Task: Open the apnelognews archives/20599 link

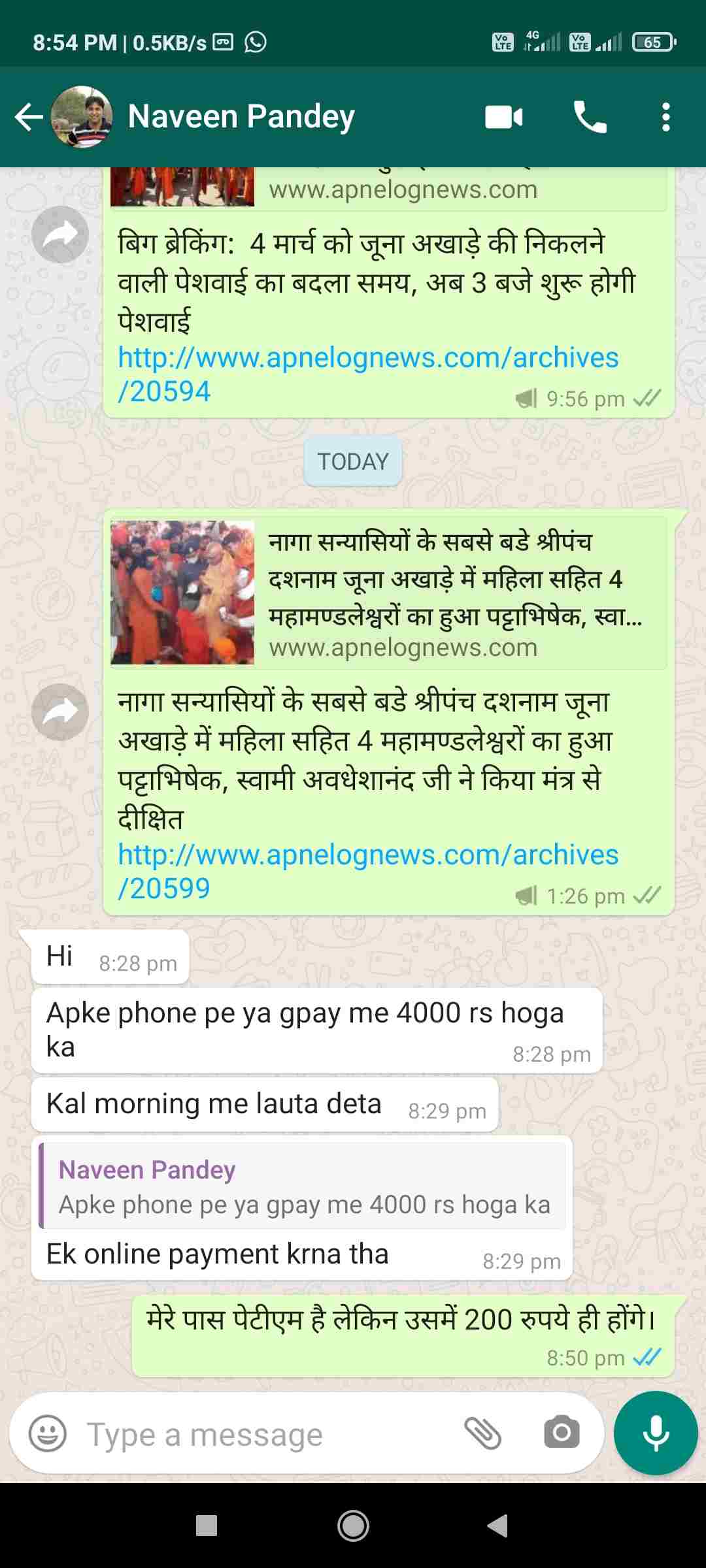Action: click(x=367, y=871)
